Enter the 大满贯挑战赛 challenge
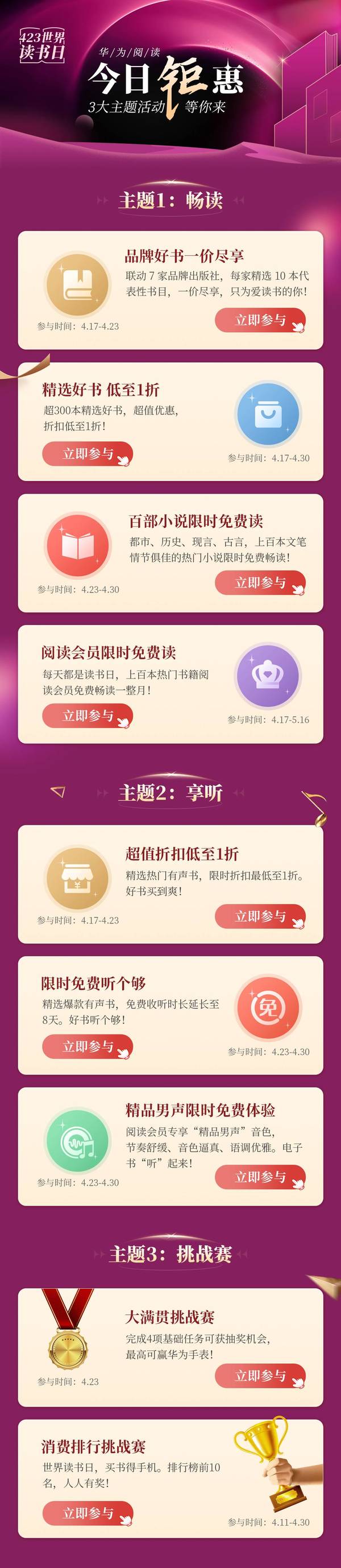 [260, 1376]
